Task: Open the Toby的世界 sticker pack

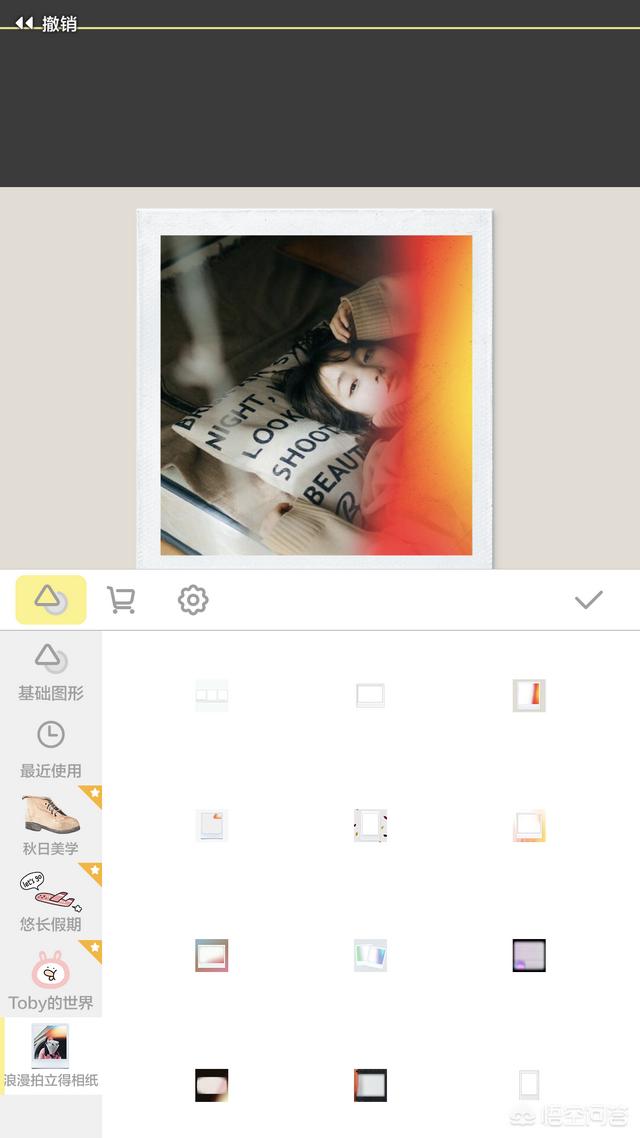Action: coord(50,980)
